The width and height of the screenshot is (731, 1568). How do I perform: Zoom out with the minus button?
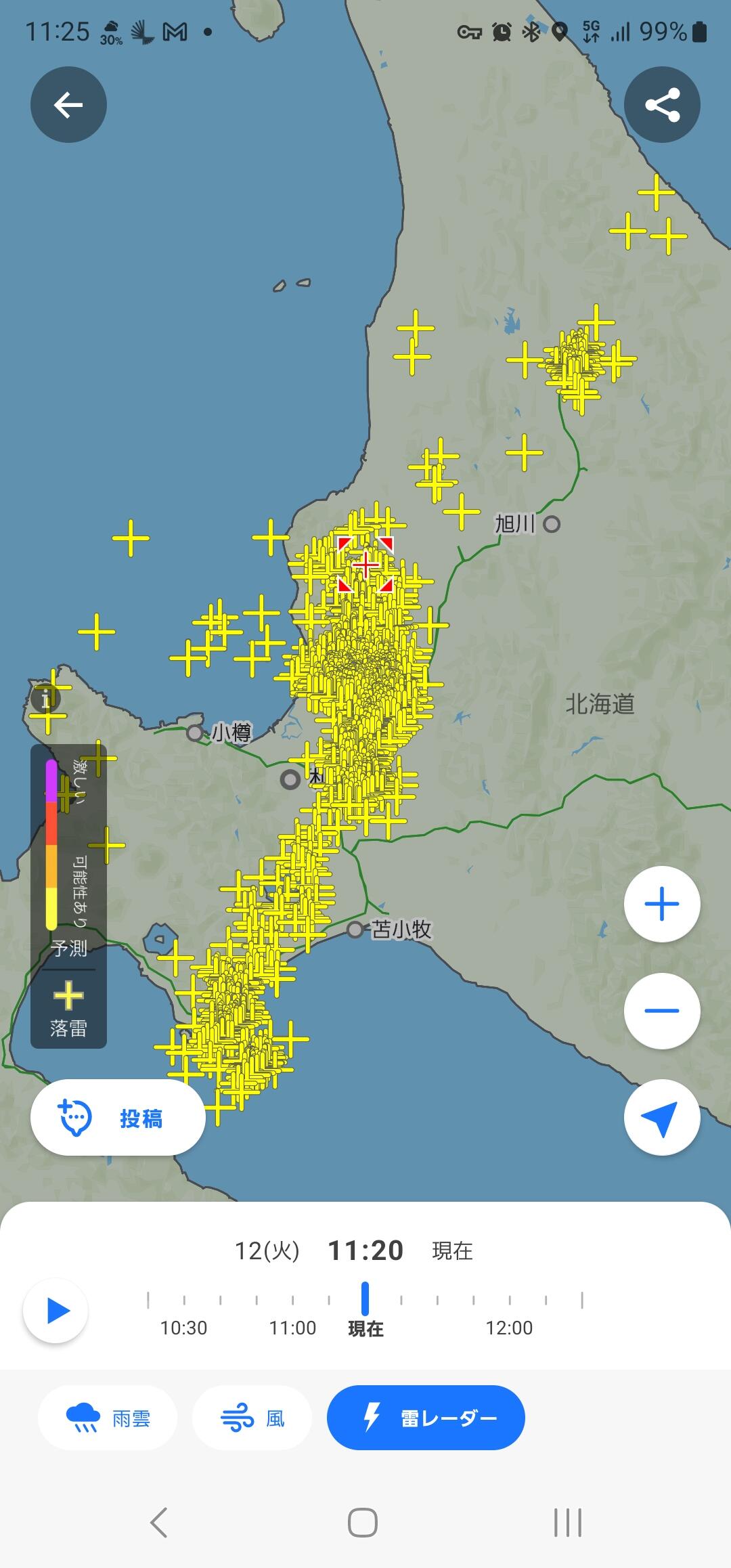[662, 1011]
